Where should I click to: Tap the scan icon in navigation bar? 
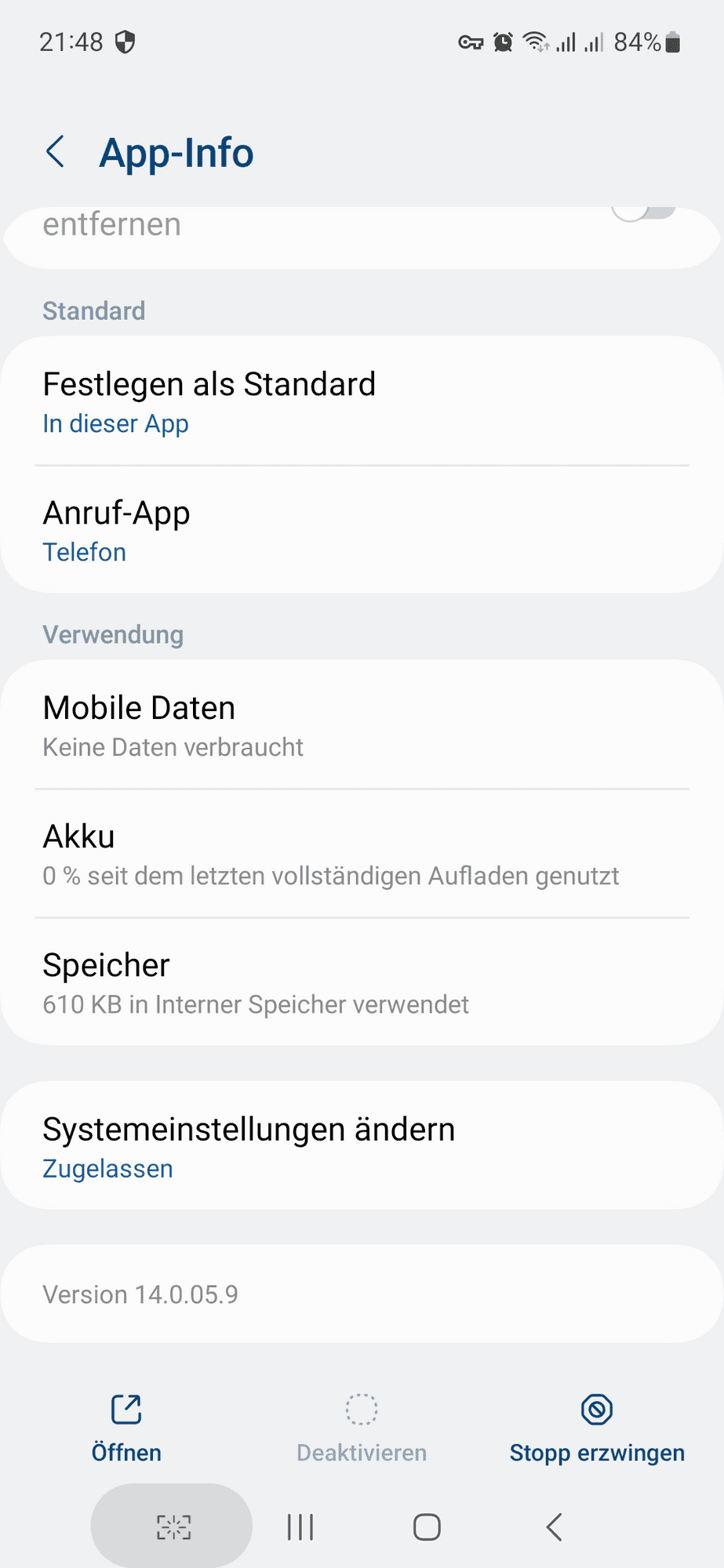coord(173,1526)
